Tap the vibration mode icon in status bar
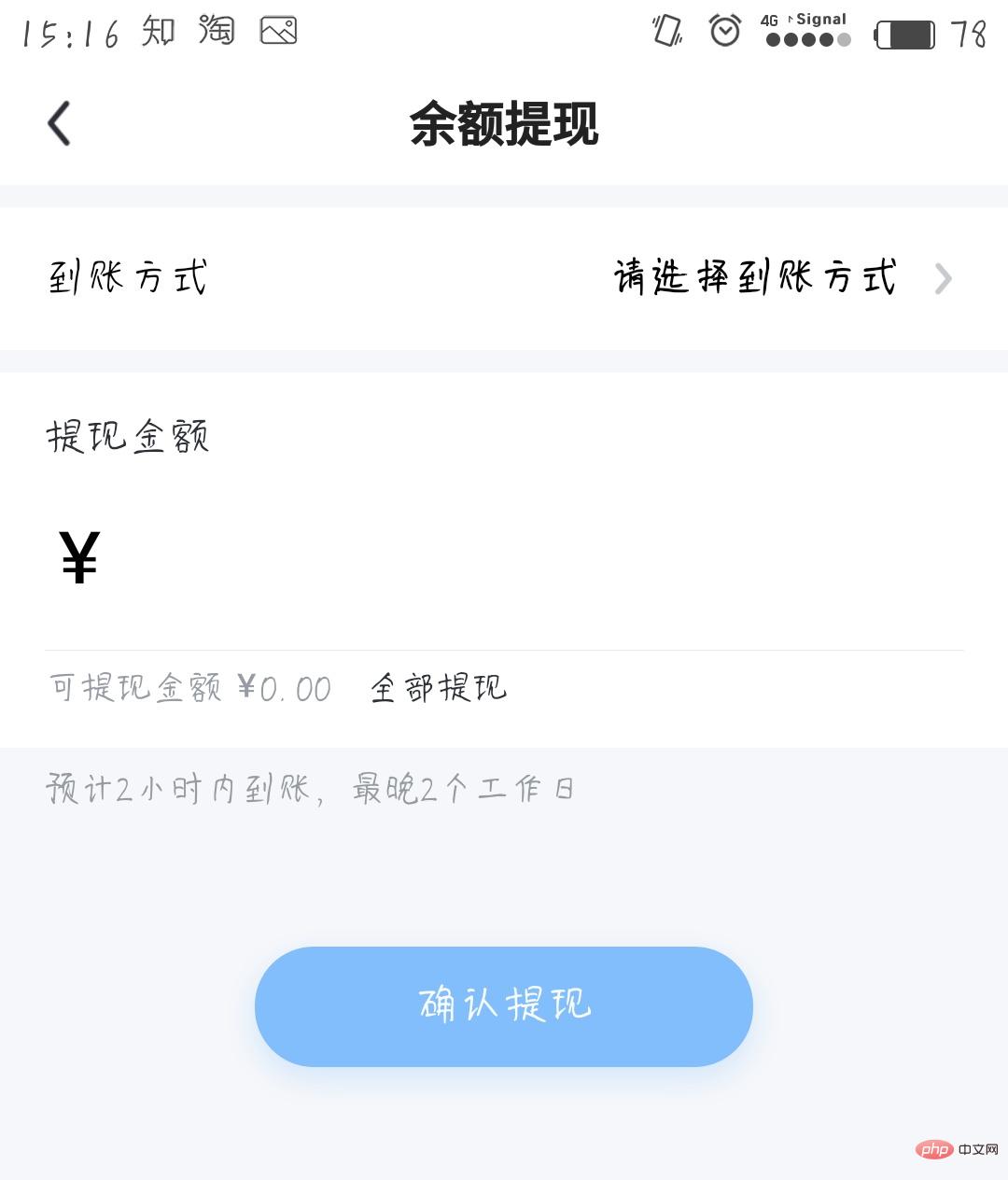 point(665,31)
